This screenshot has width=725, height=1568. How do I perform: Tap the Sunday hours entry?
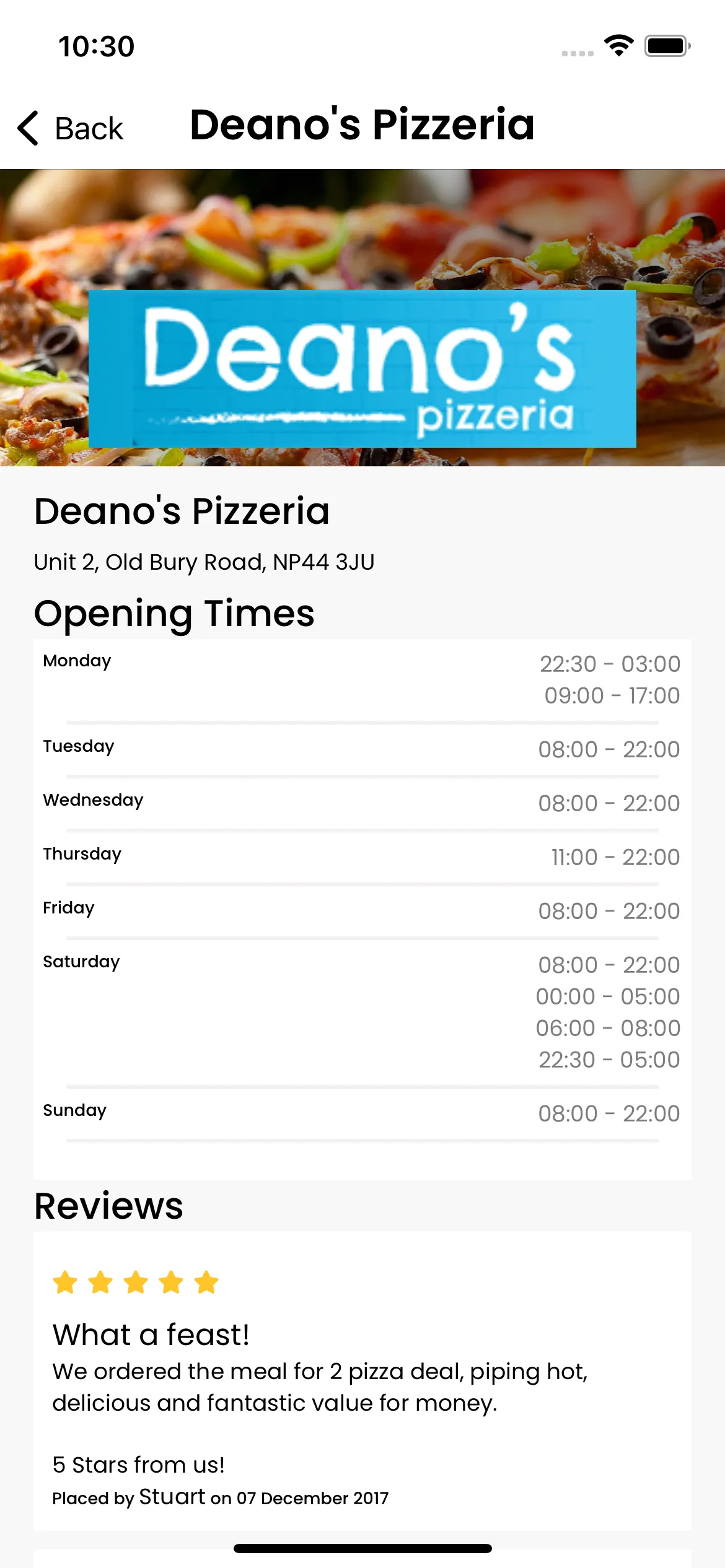pos(362,1112)
